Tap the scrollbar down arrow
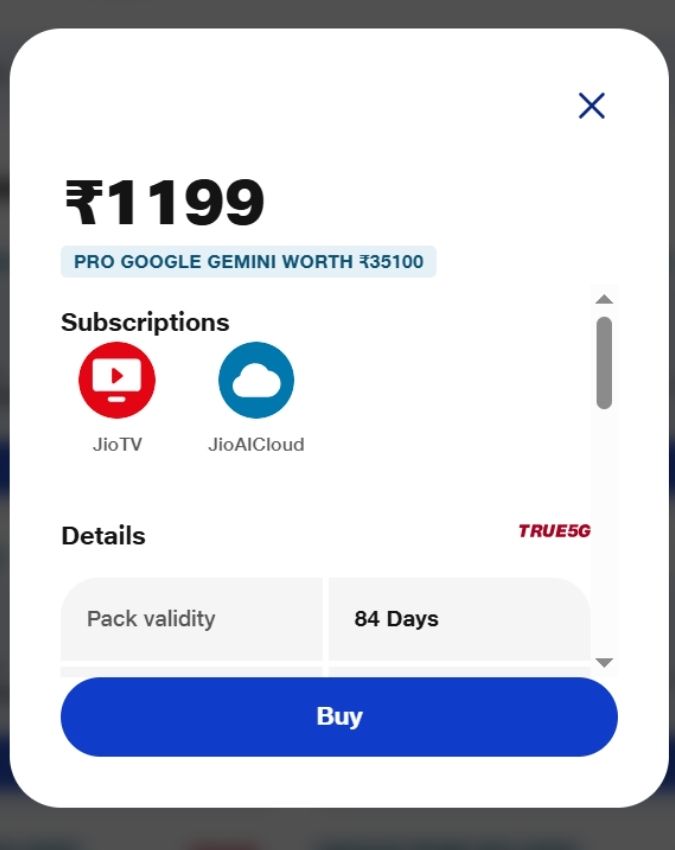The height and width of the screenshot is (850, 675). [x=603, y=662]
